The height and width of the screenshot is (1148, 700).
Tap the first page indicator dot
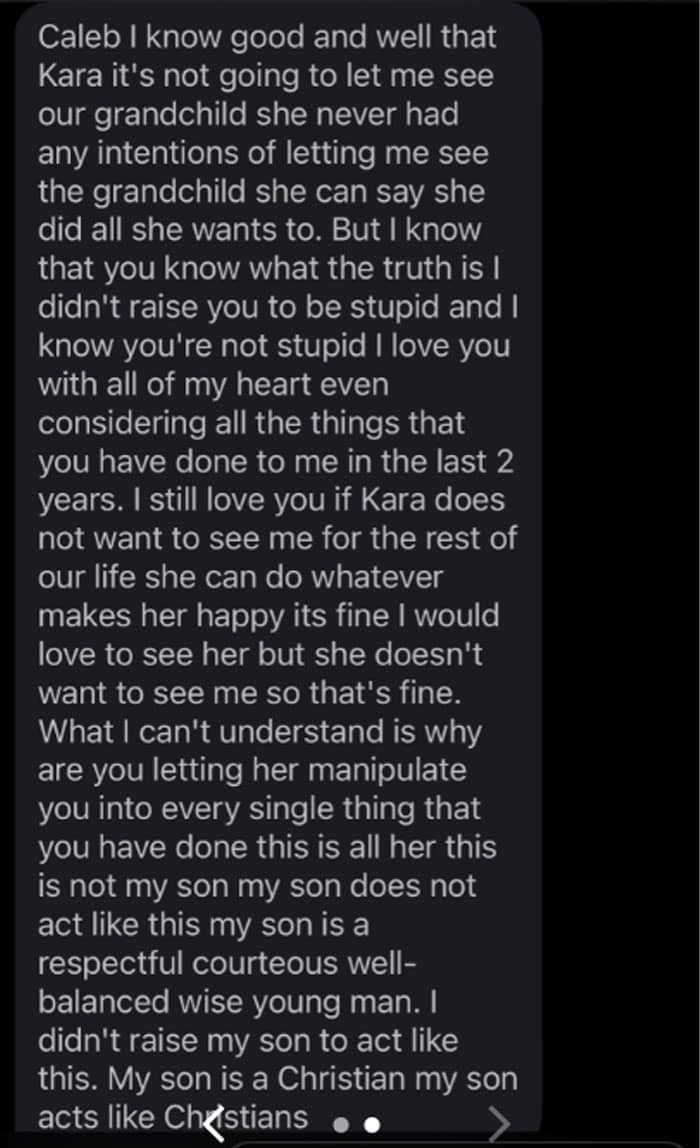pyautogui.click(x=340, y=1125)
